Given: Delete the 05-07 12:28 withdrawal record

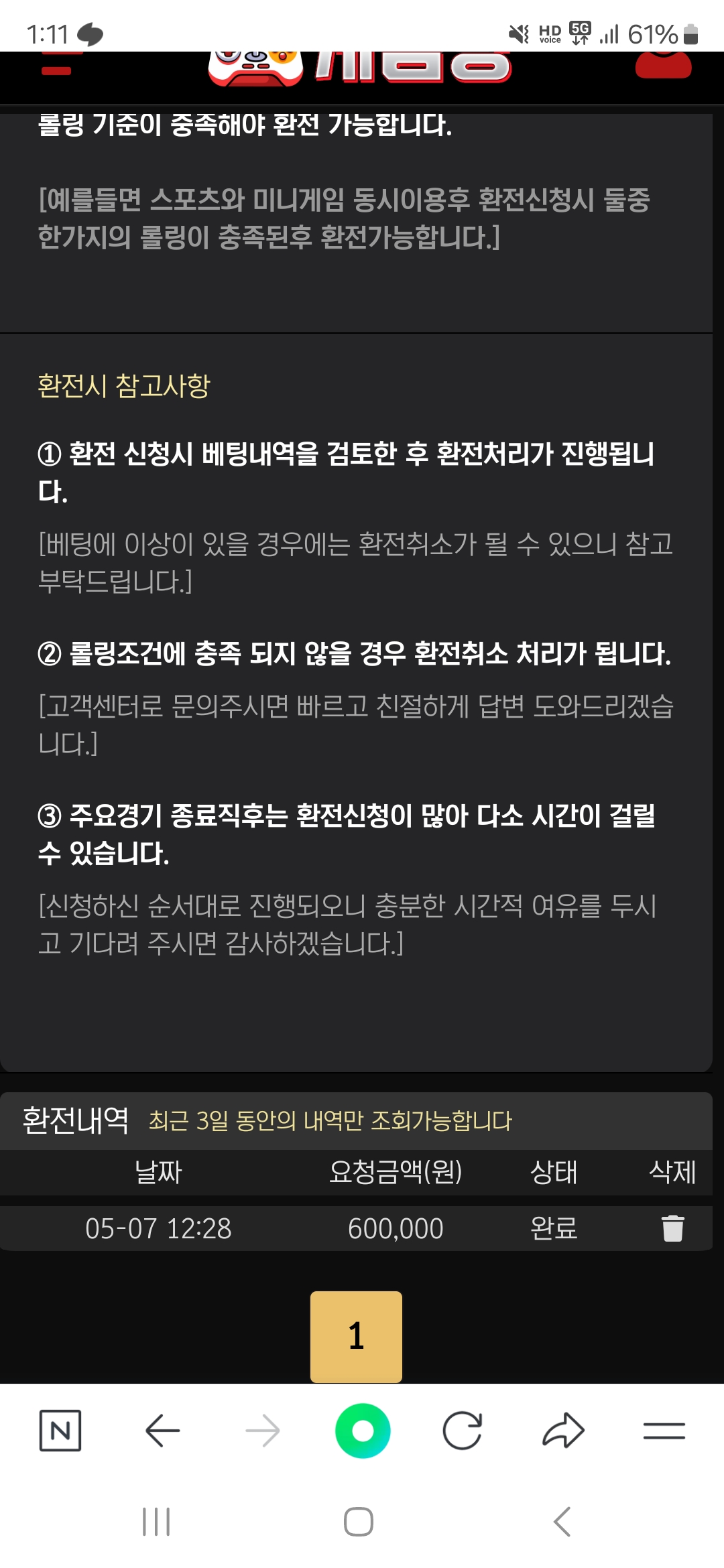Looking at the screenshot, I should (x=672, y=1228).
